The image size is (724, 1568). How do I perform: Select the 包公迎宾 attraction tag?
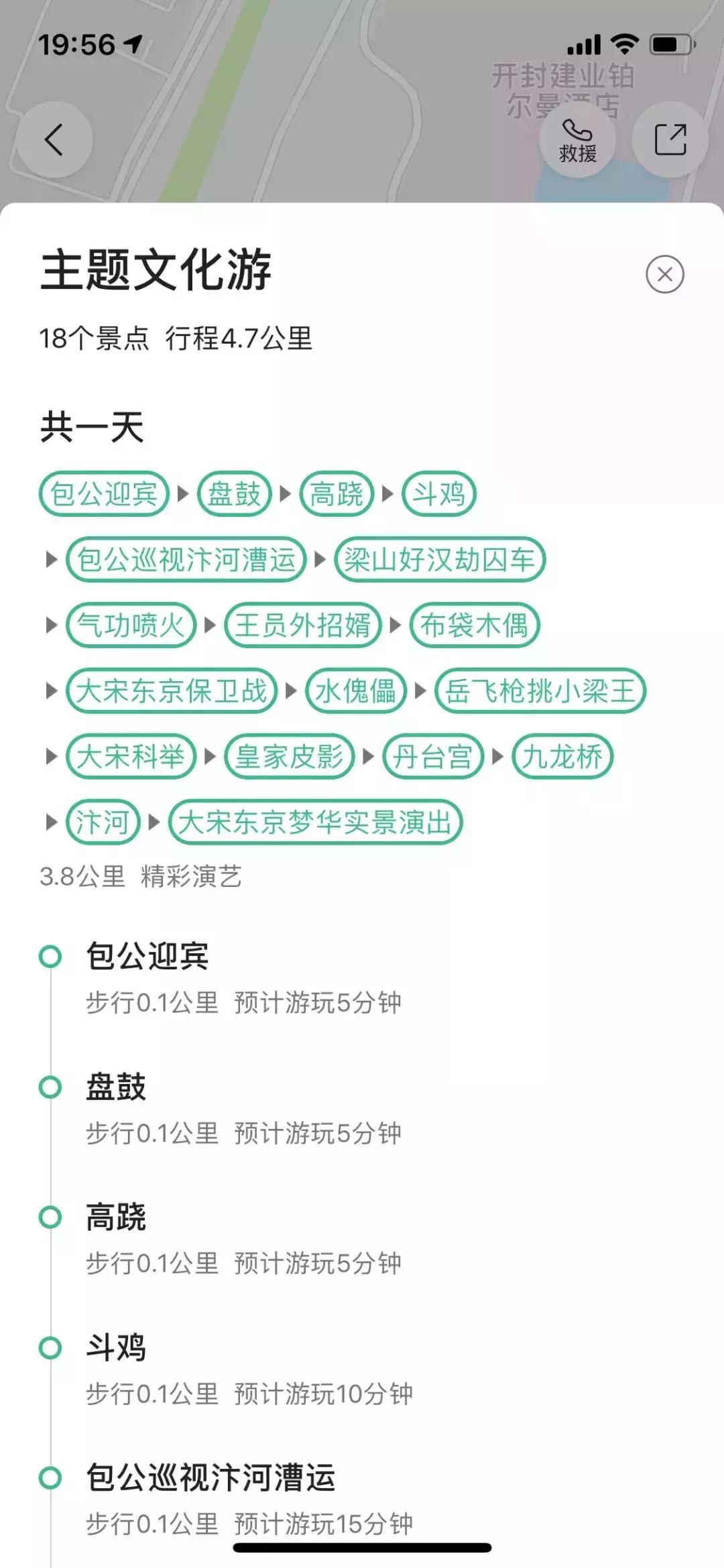pos(104,494)
